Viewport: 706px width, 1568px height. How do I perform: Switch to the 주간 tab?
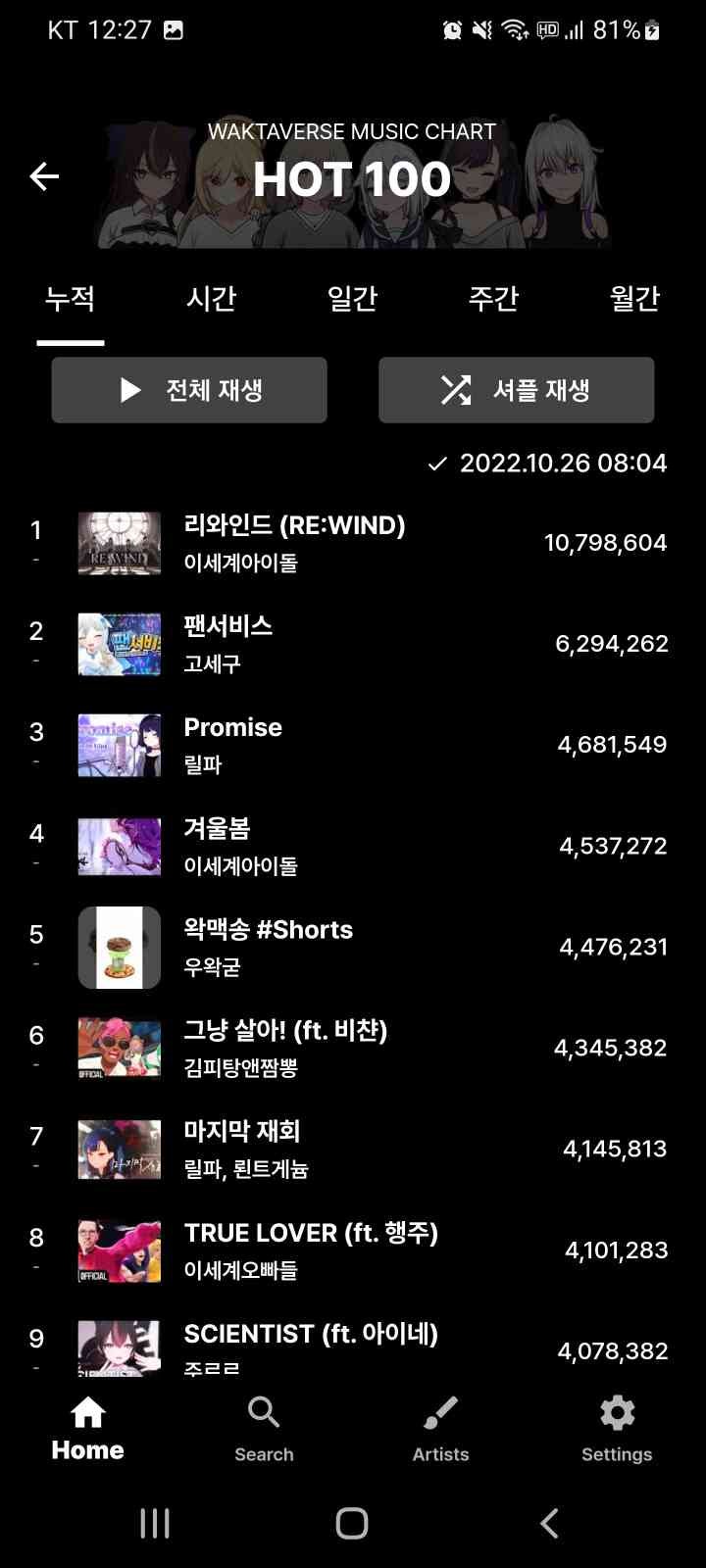click(493, 298)
